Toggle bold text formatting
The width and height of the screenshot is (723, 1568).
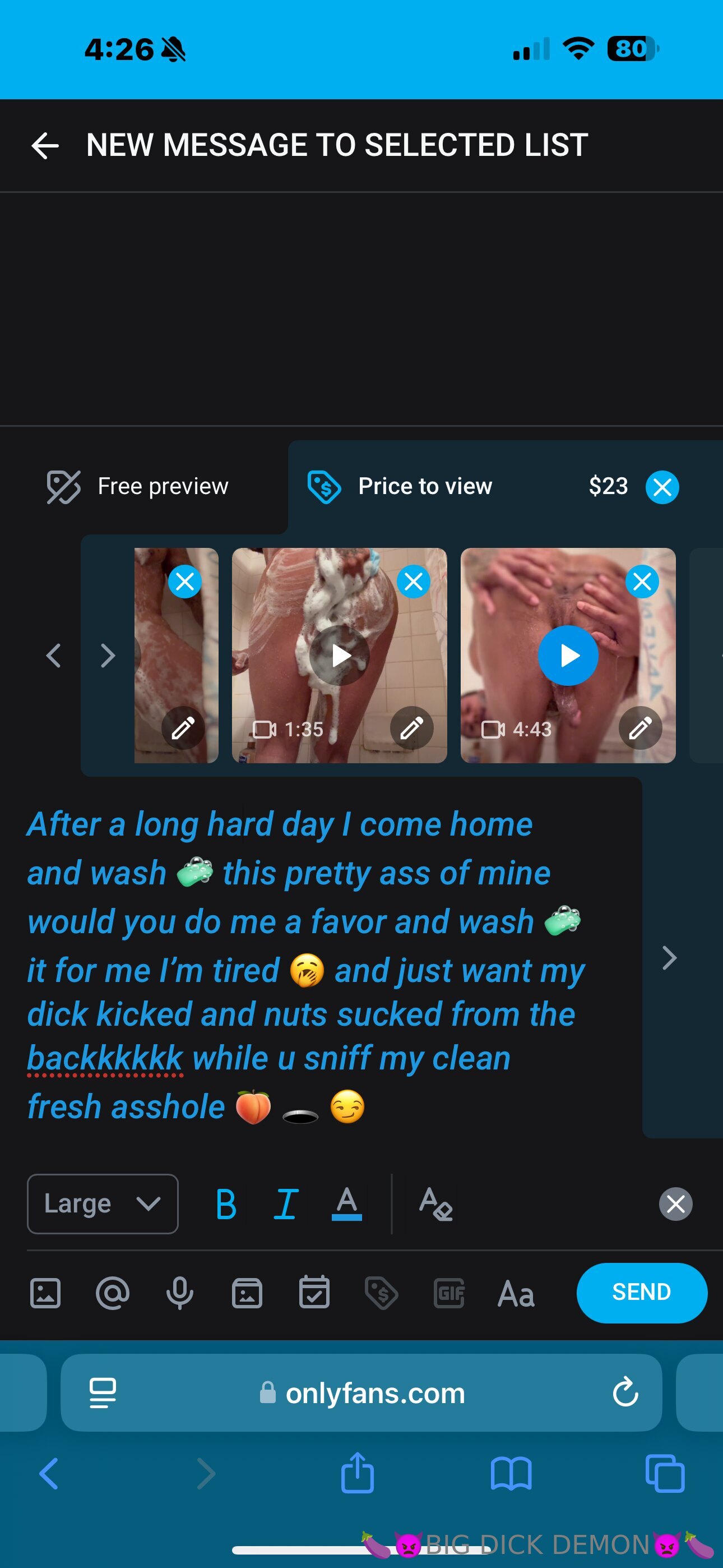point(226,1204)
